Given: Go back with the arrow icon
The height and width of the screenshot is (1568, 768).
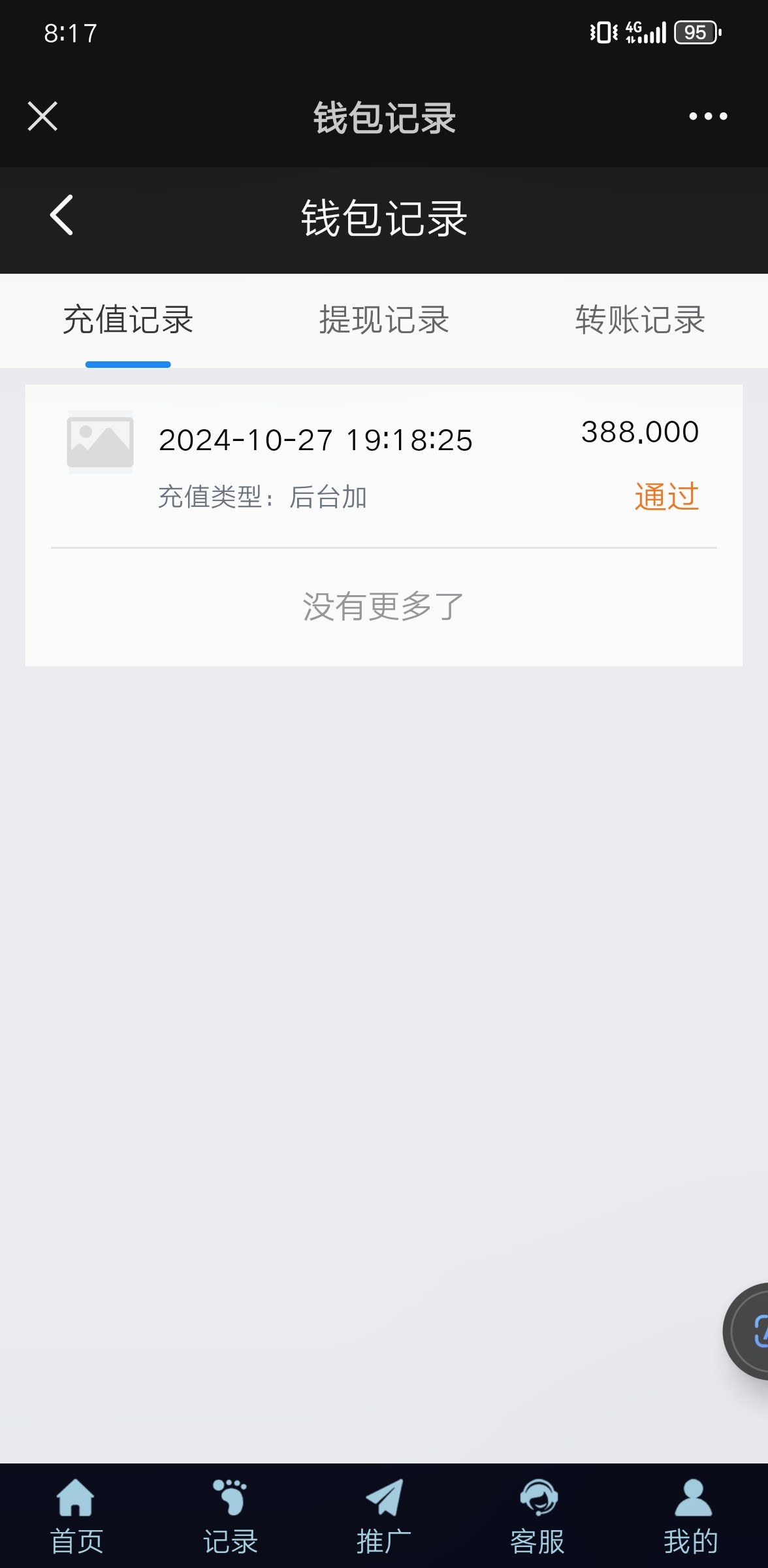Looking at the screenshot, I should [x=61, y=215].
